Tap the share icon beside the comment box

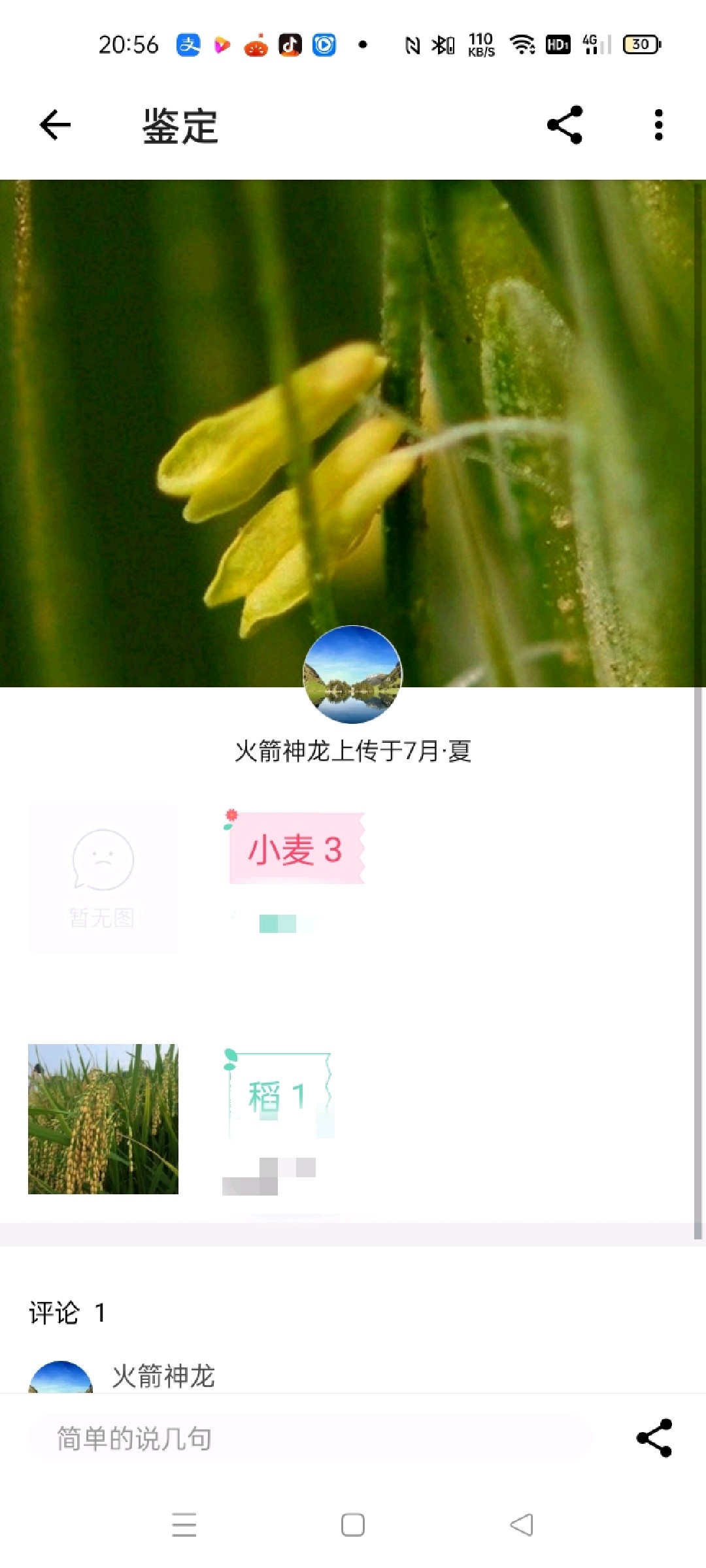pos(654,1438)
